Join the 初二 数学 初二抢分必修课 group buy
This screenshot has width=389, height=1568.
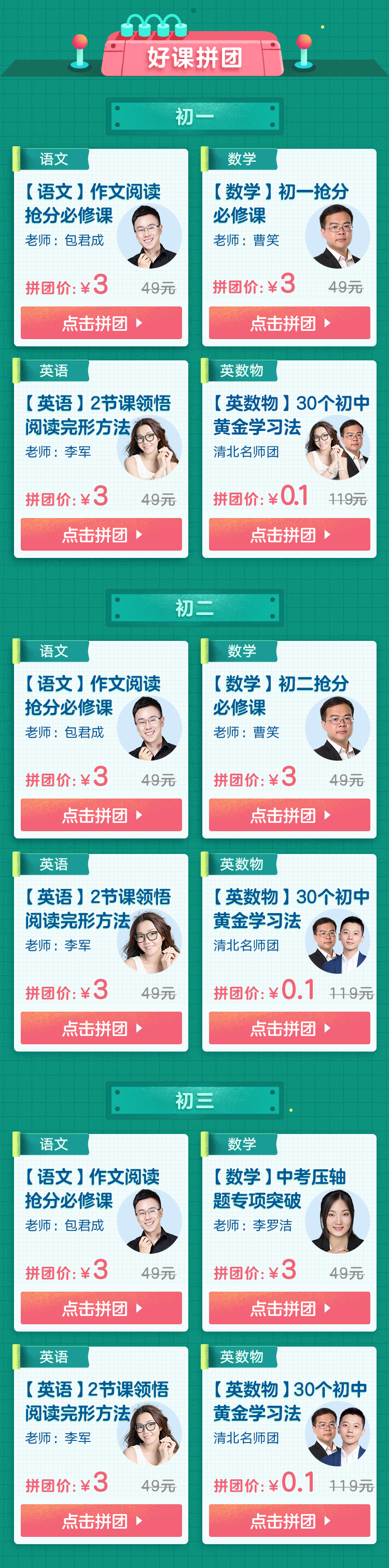289,815
